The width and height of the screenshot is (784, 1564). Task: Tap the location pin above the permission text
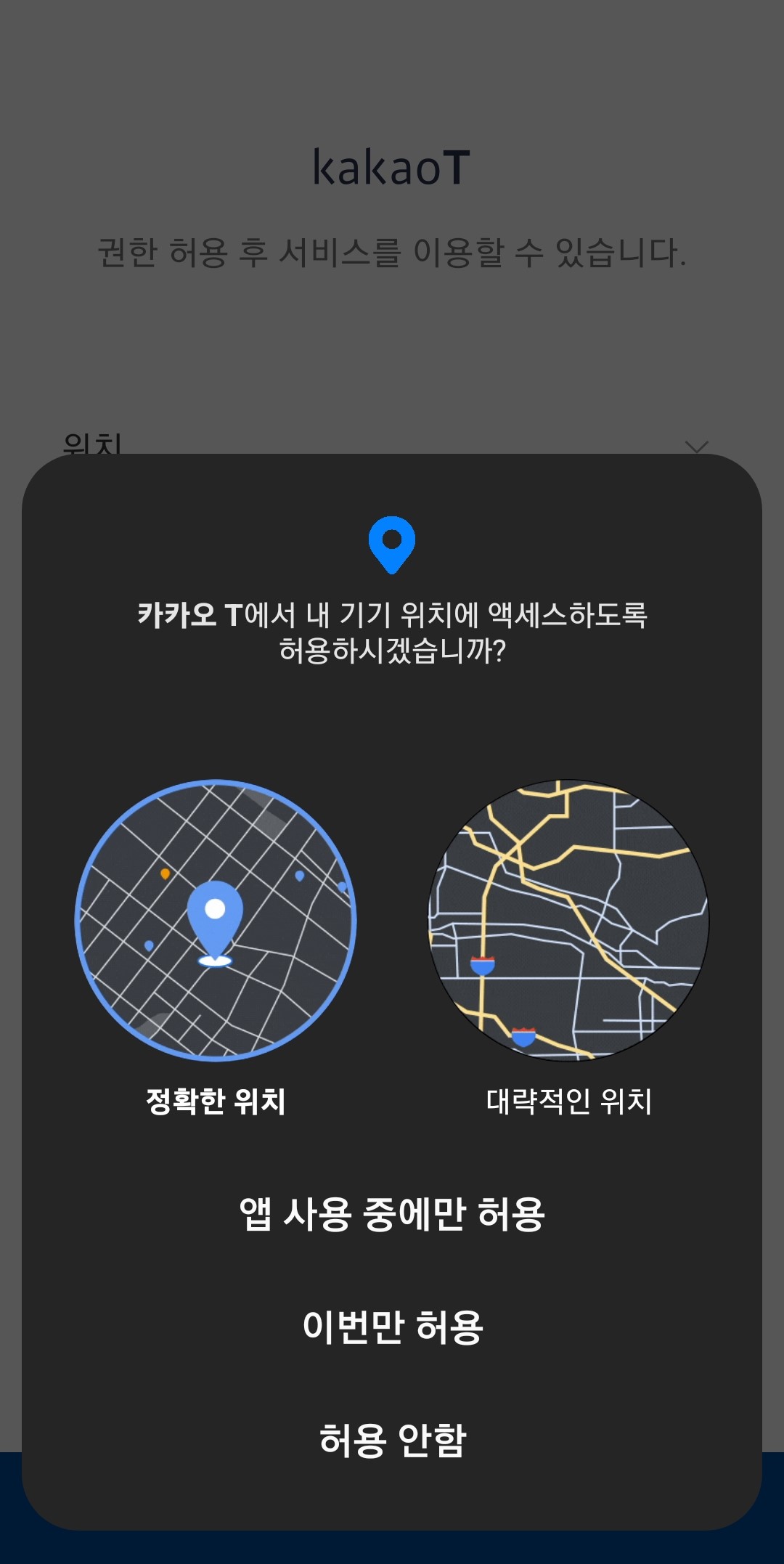click(x=392, y=546)
